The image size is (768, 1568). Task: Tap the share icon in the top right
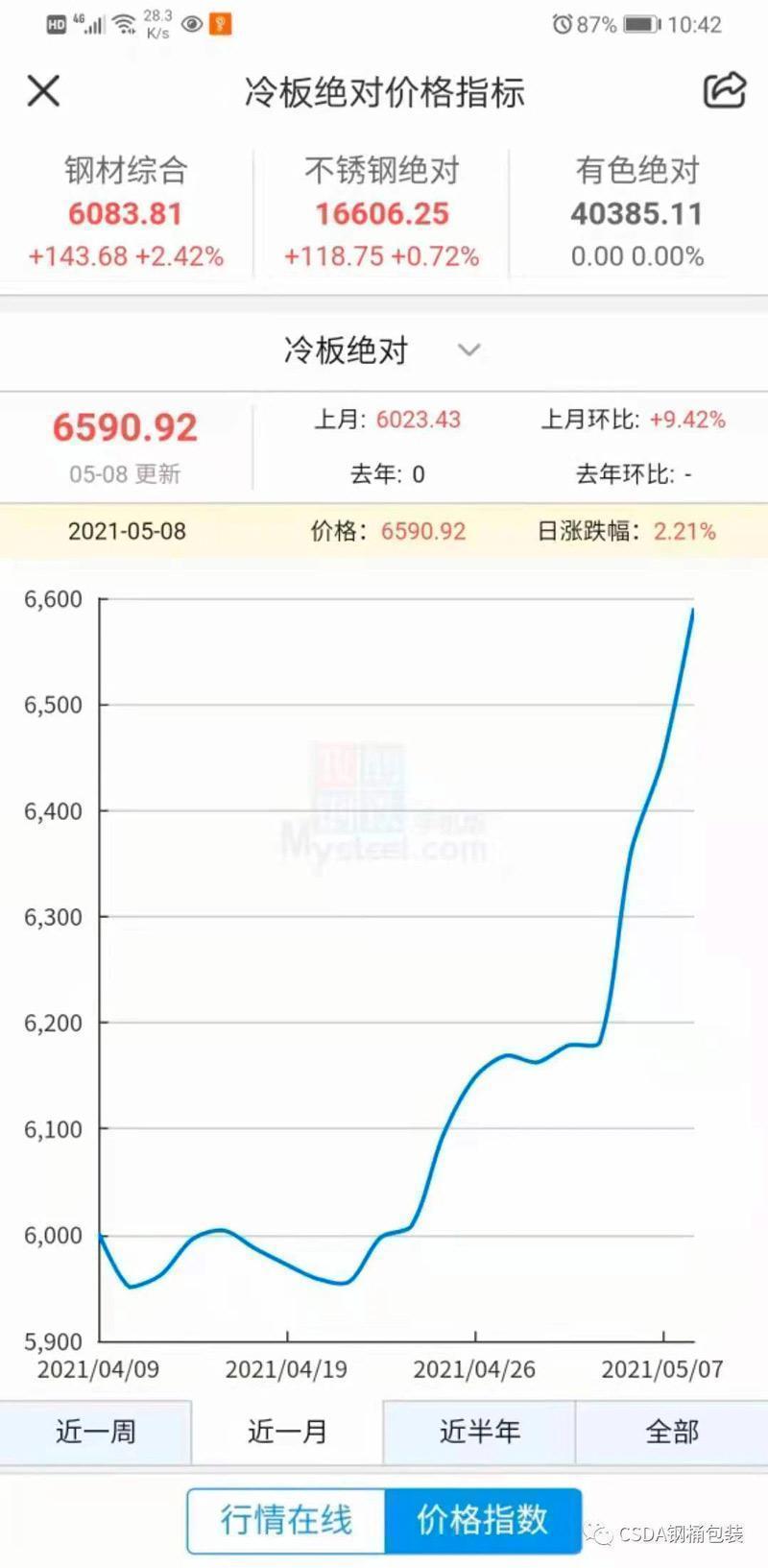(x=727, y=89)
